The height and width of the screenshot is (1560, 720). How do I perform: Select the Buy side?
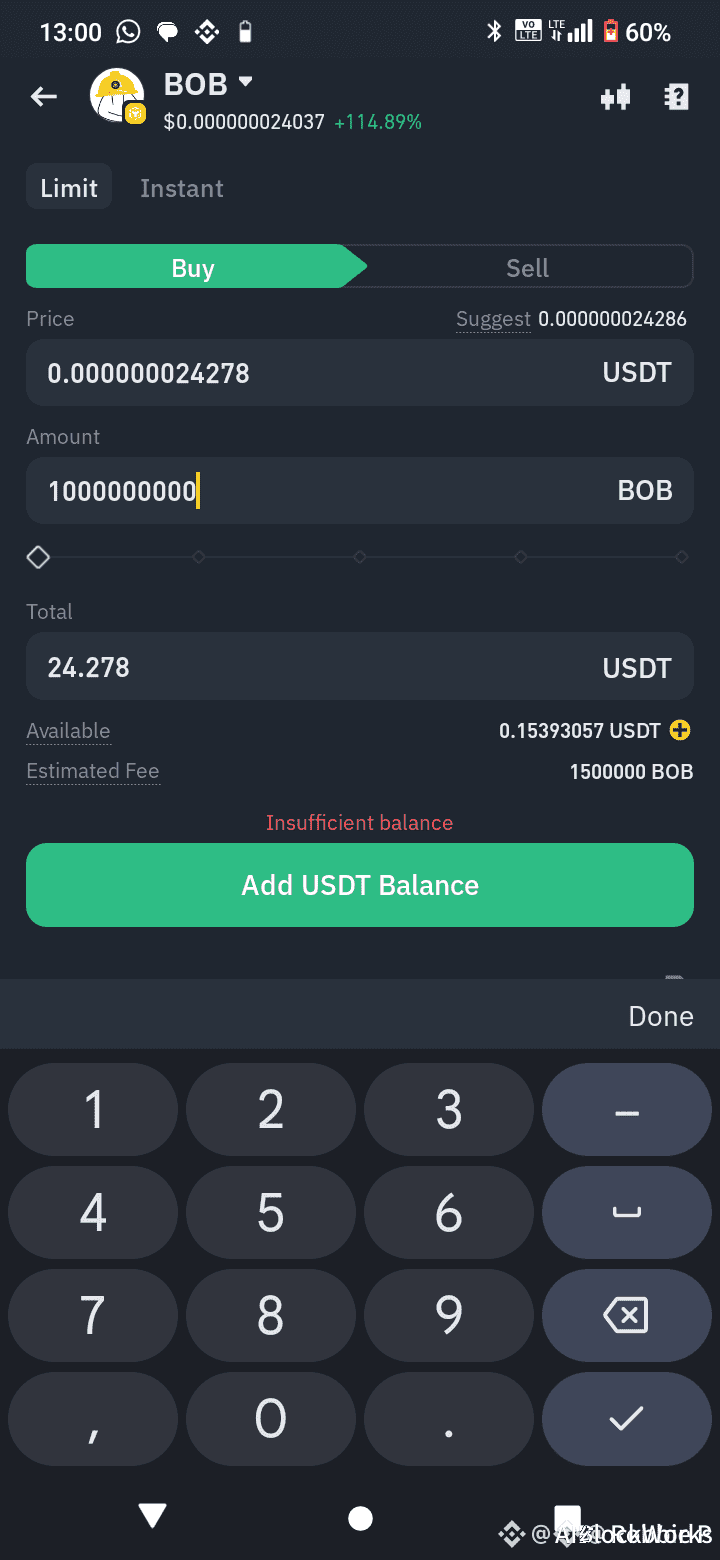click(x=193, y=268)
